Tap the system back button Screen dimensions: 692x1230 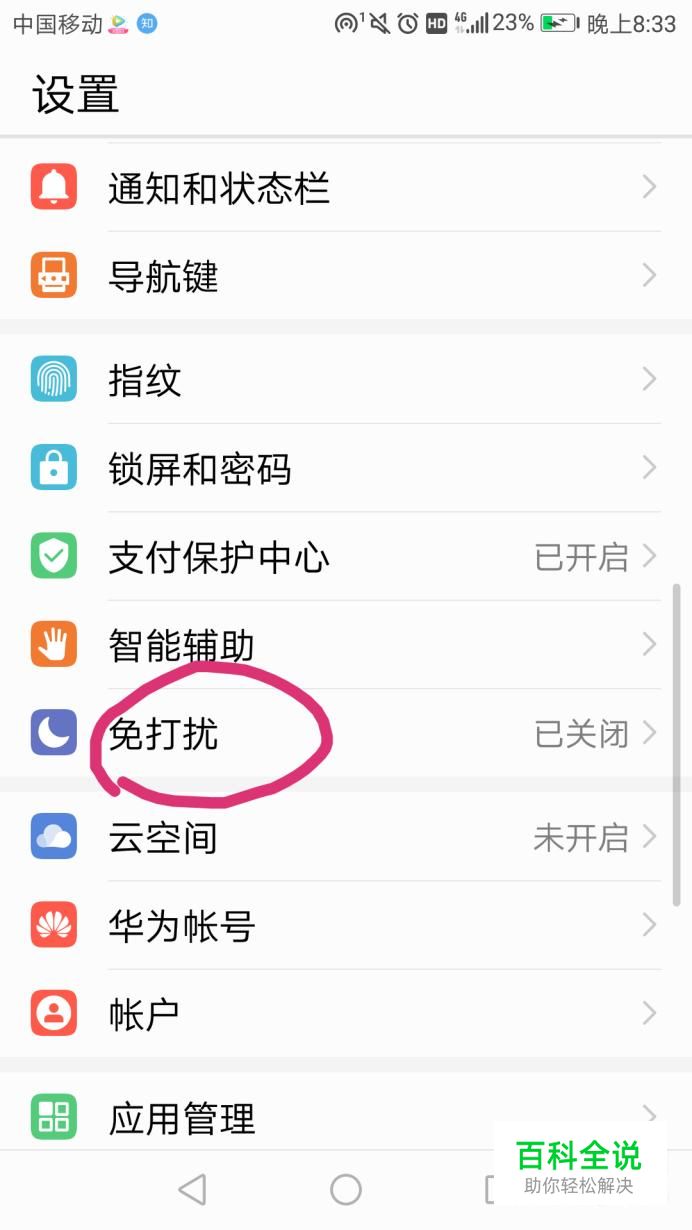click(192, 1189)
